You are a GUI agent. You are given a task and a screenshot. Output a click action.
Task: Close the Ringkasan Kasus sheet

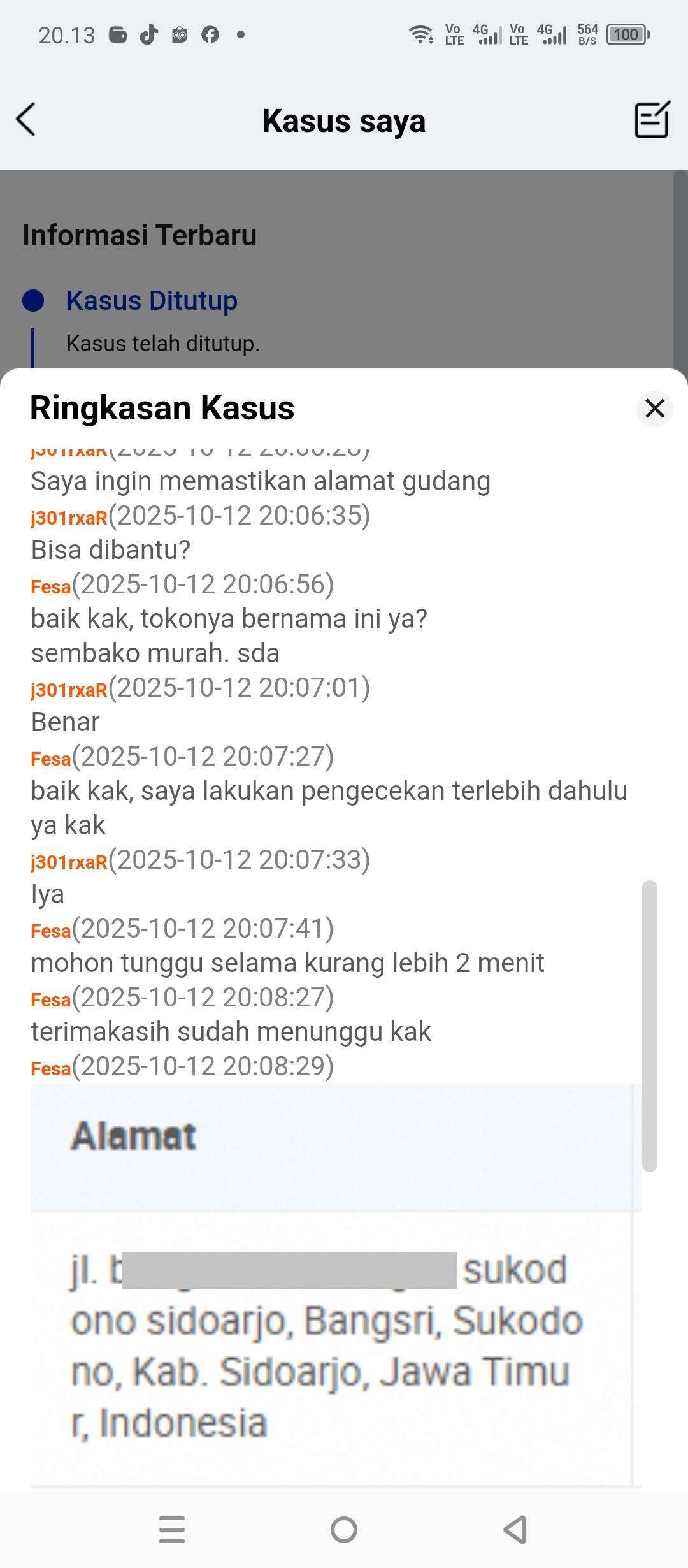(x=654, y=409)
